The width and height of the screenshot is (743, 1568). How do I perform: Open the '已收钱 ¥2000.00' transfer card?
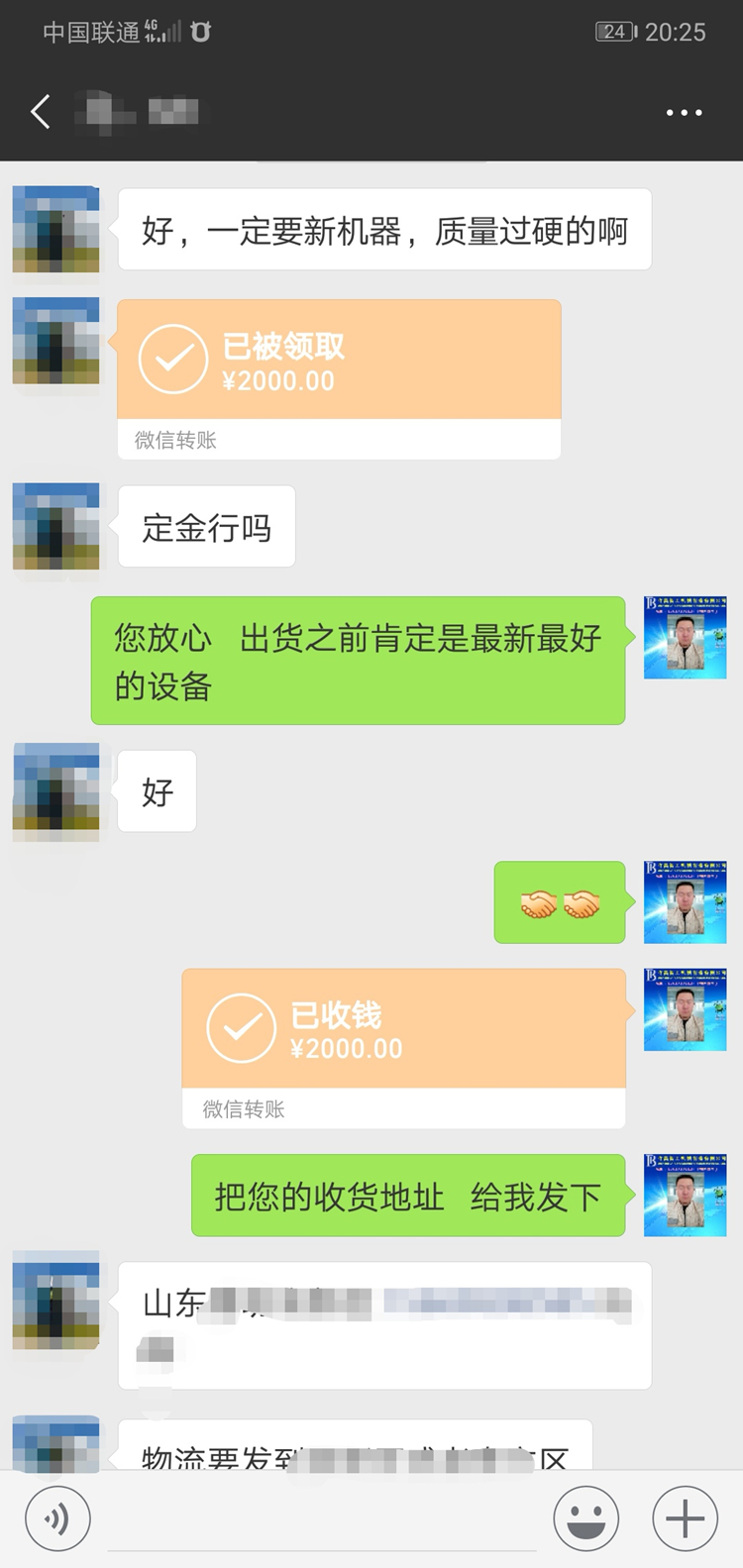click(402, 1045)
